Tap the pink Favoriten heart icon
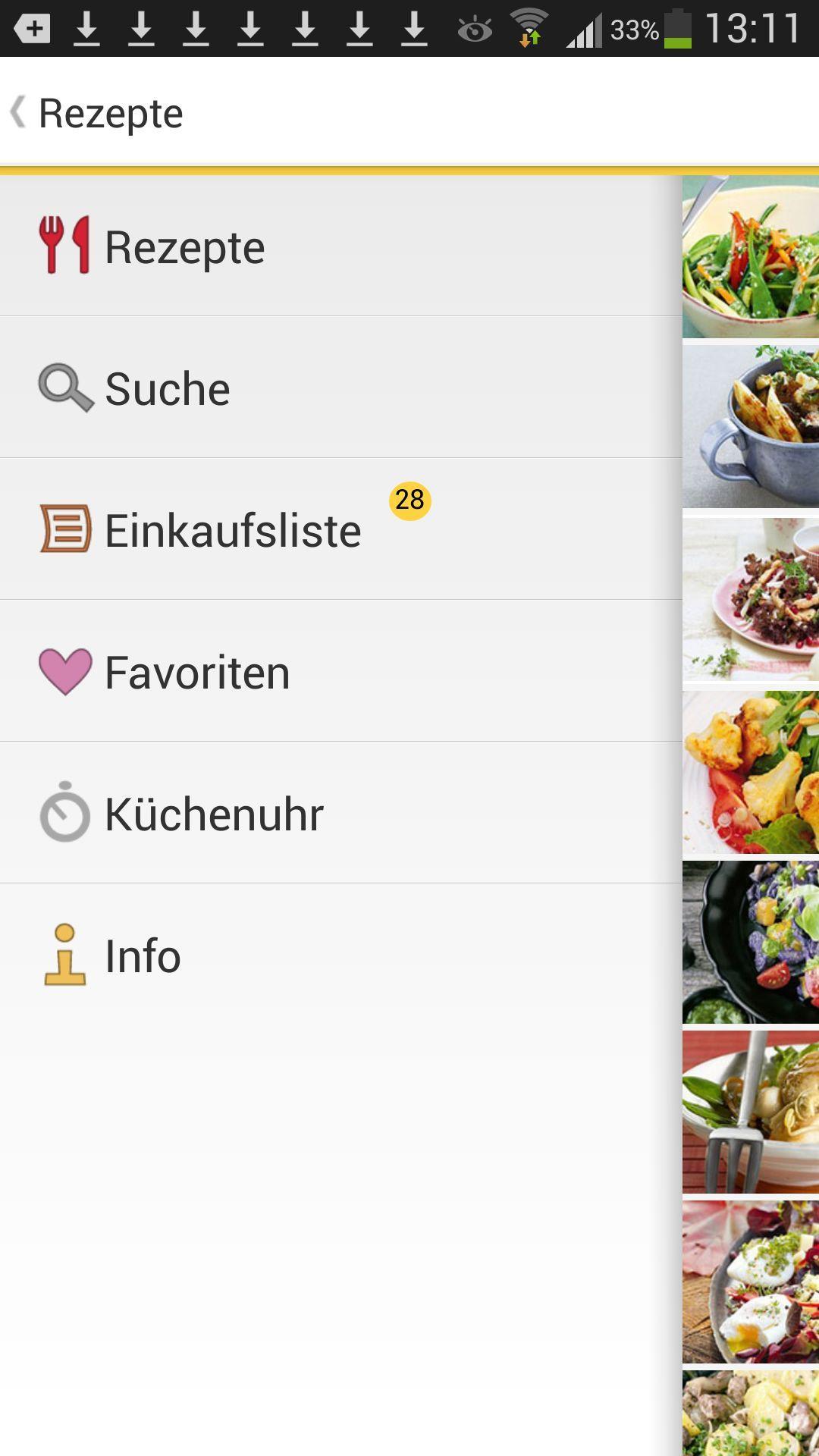The height and width of the screenshot is (1456, 819). tap(64, 670)
